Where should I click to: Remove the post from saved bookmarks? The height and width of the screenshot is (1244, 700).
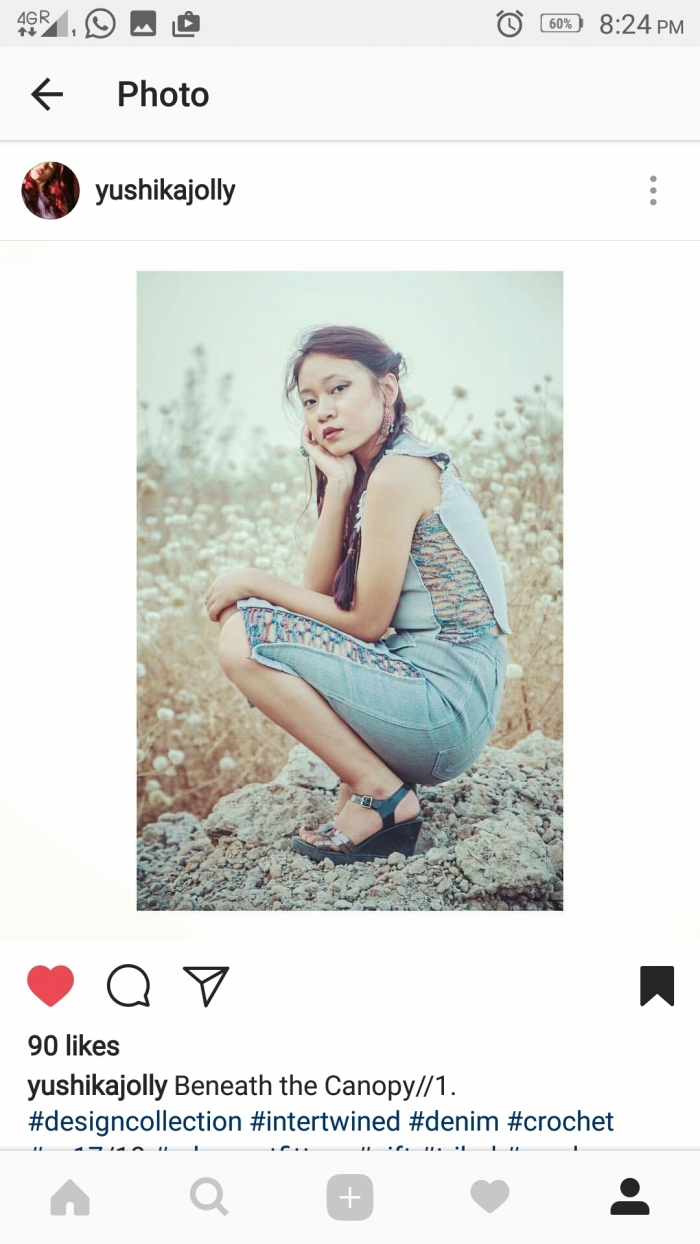click(657, 986)
